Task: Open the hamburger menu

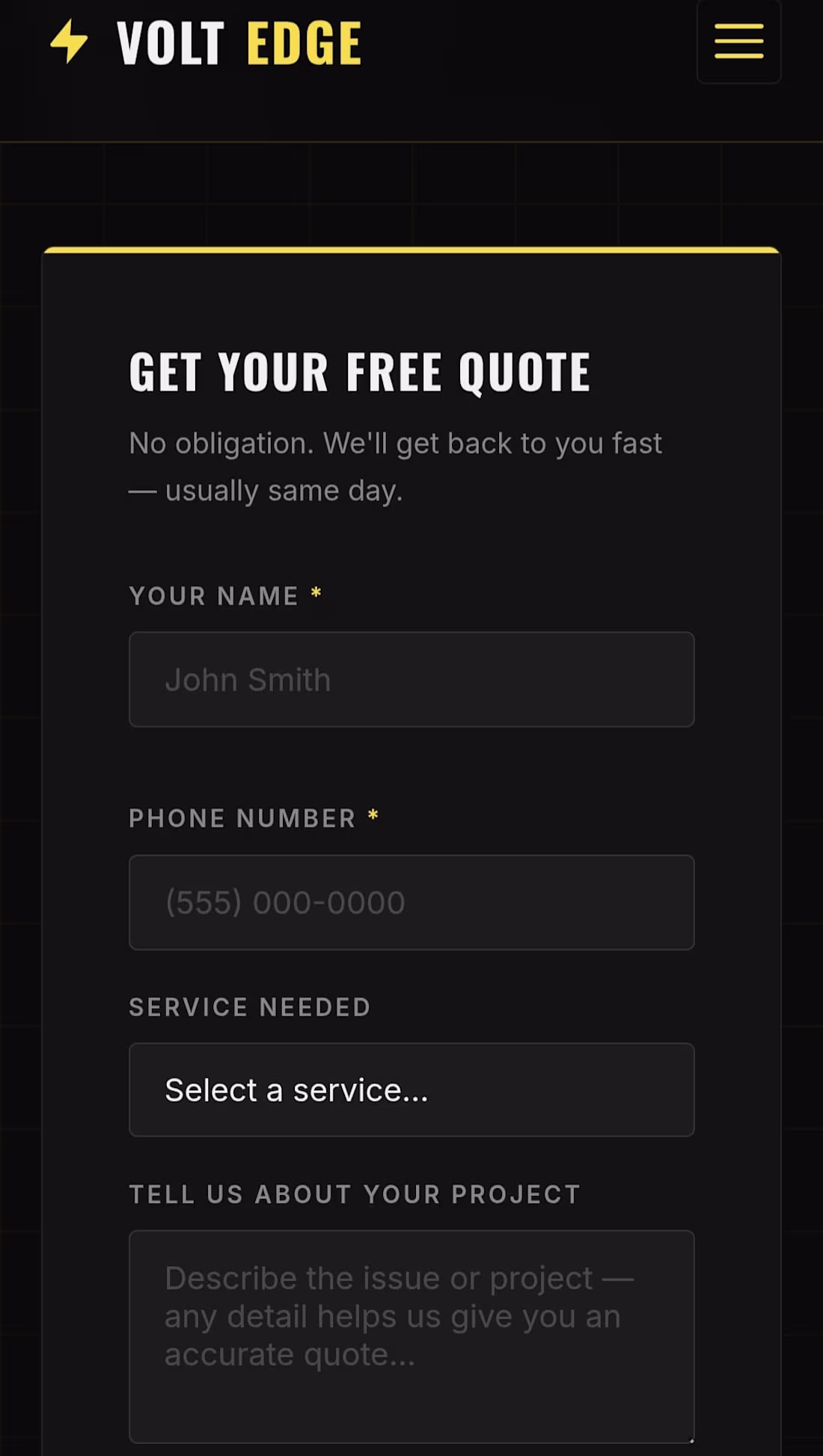Action: coord(738,41)
